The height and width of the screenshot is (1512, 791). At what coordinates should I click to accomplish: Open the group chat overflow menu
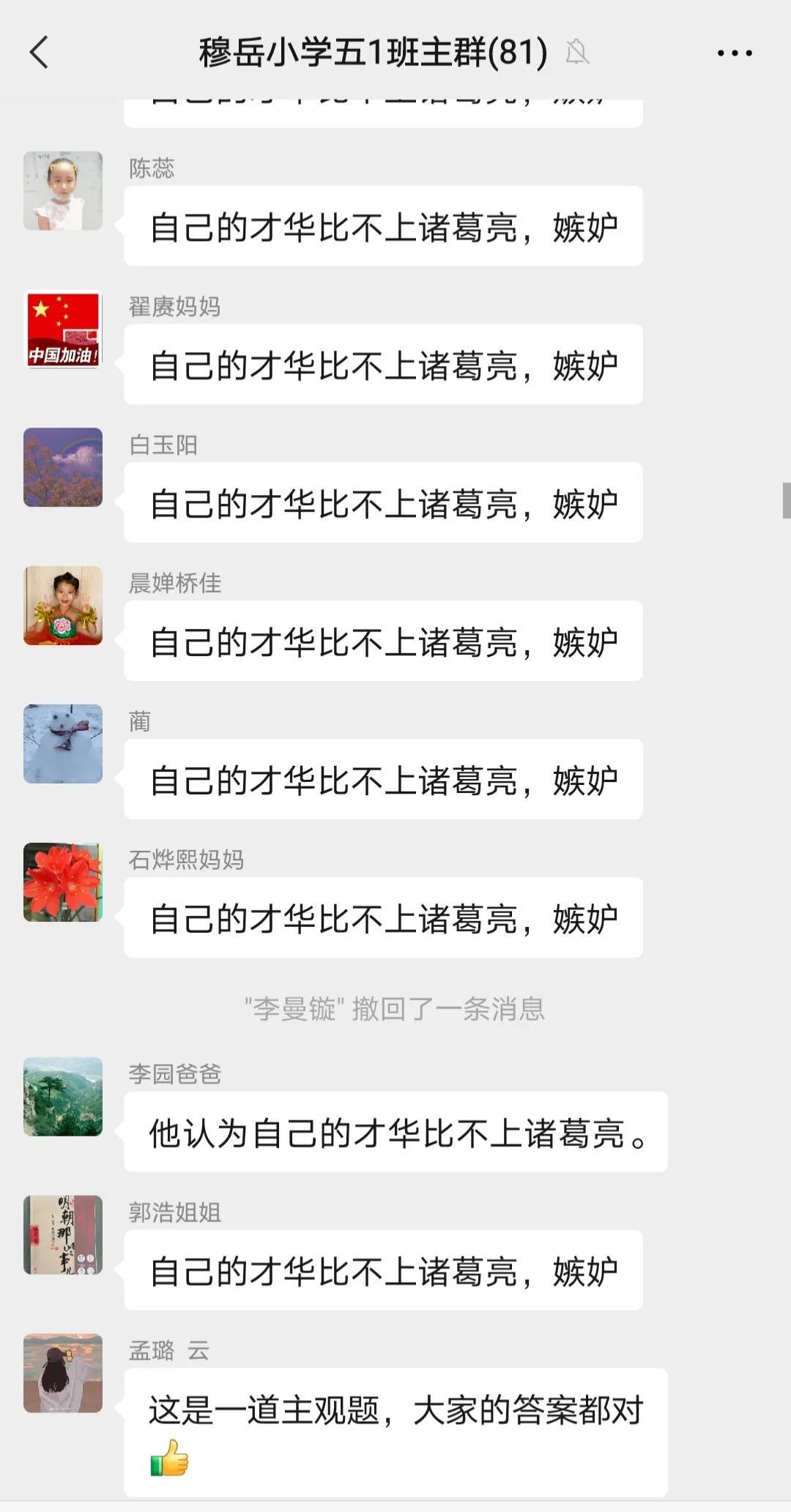tap(734, 53)
